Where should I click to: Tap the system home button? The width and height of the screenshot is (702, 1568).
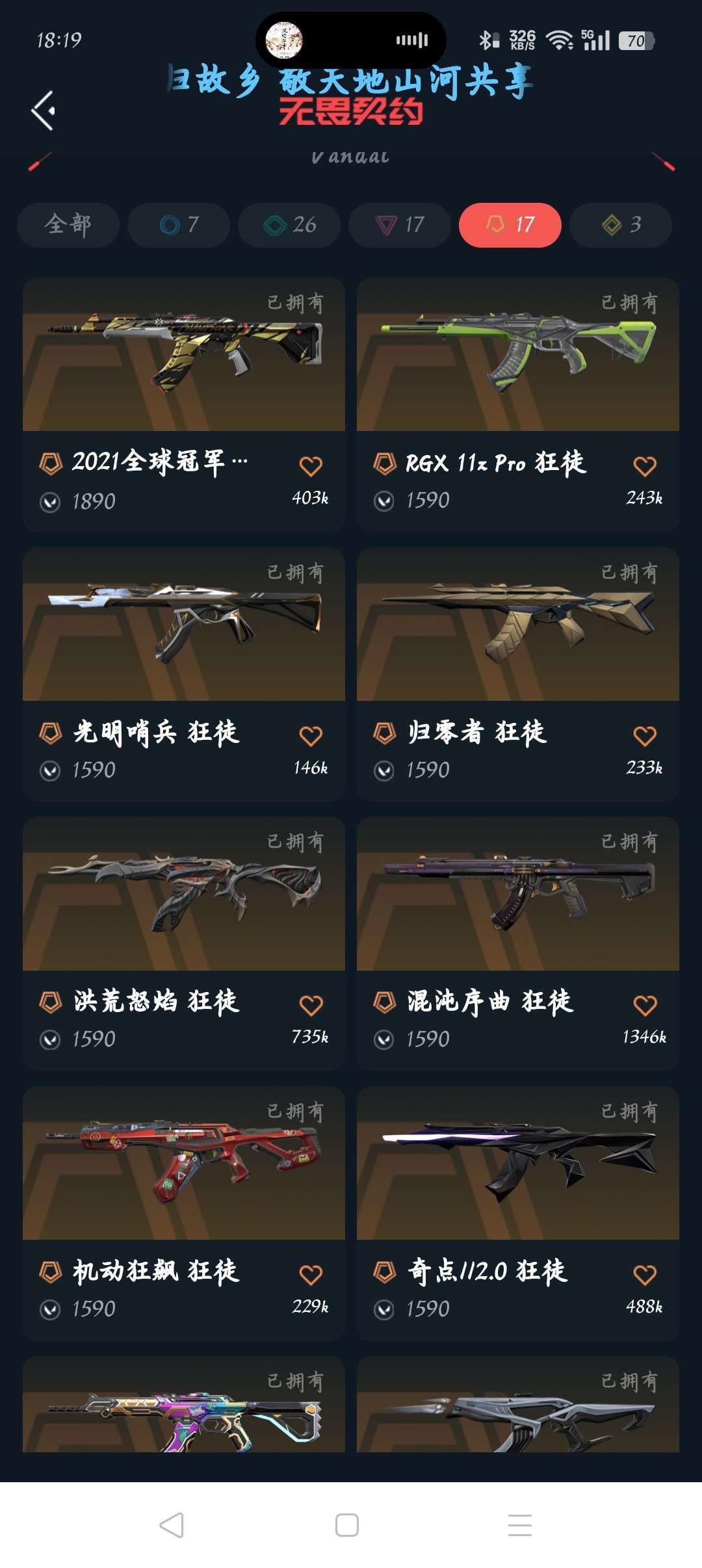click(x=347, y=1525)
